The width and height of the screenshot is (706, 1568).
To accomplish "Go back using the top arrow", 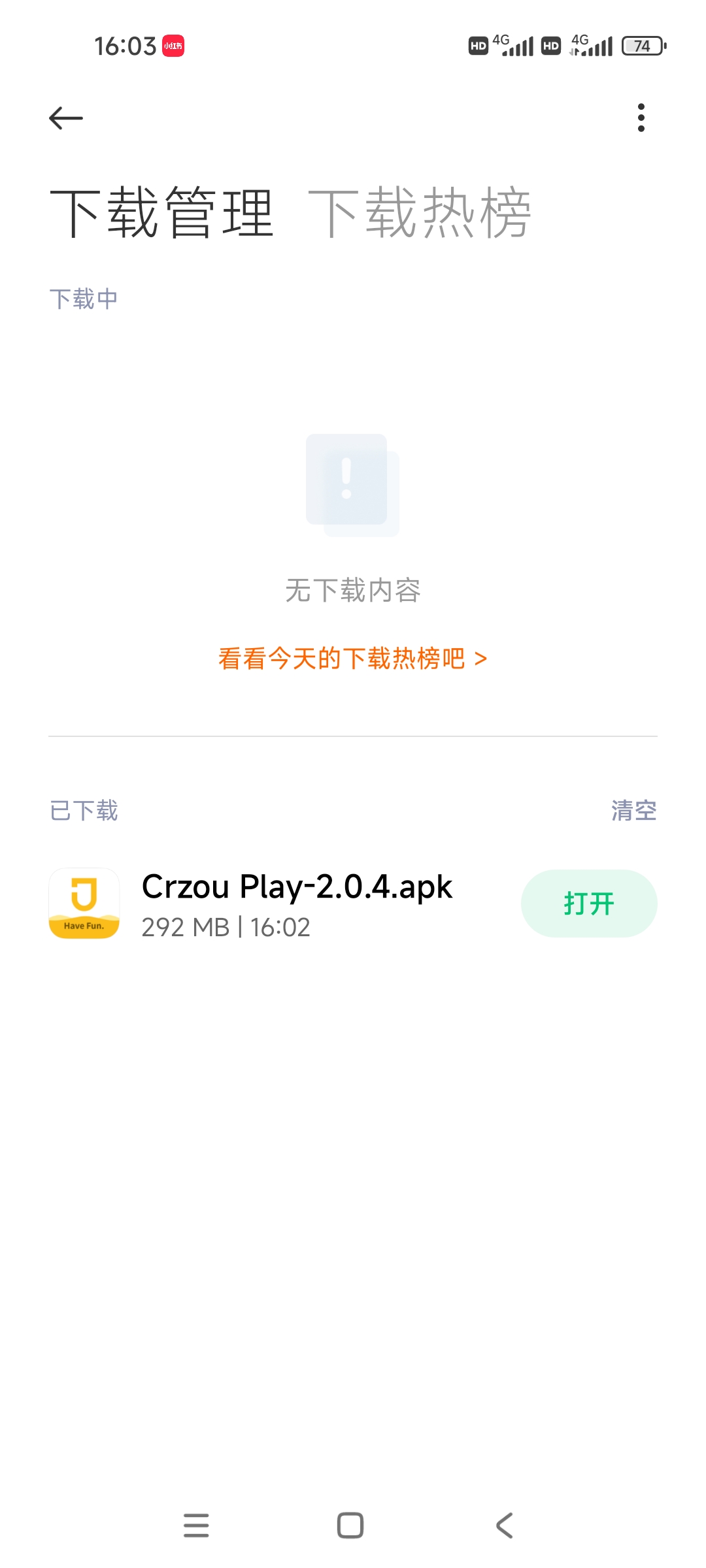I will pos(66,118).
